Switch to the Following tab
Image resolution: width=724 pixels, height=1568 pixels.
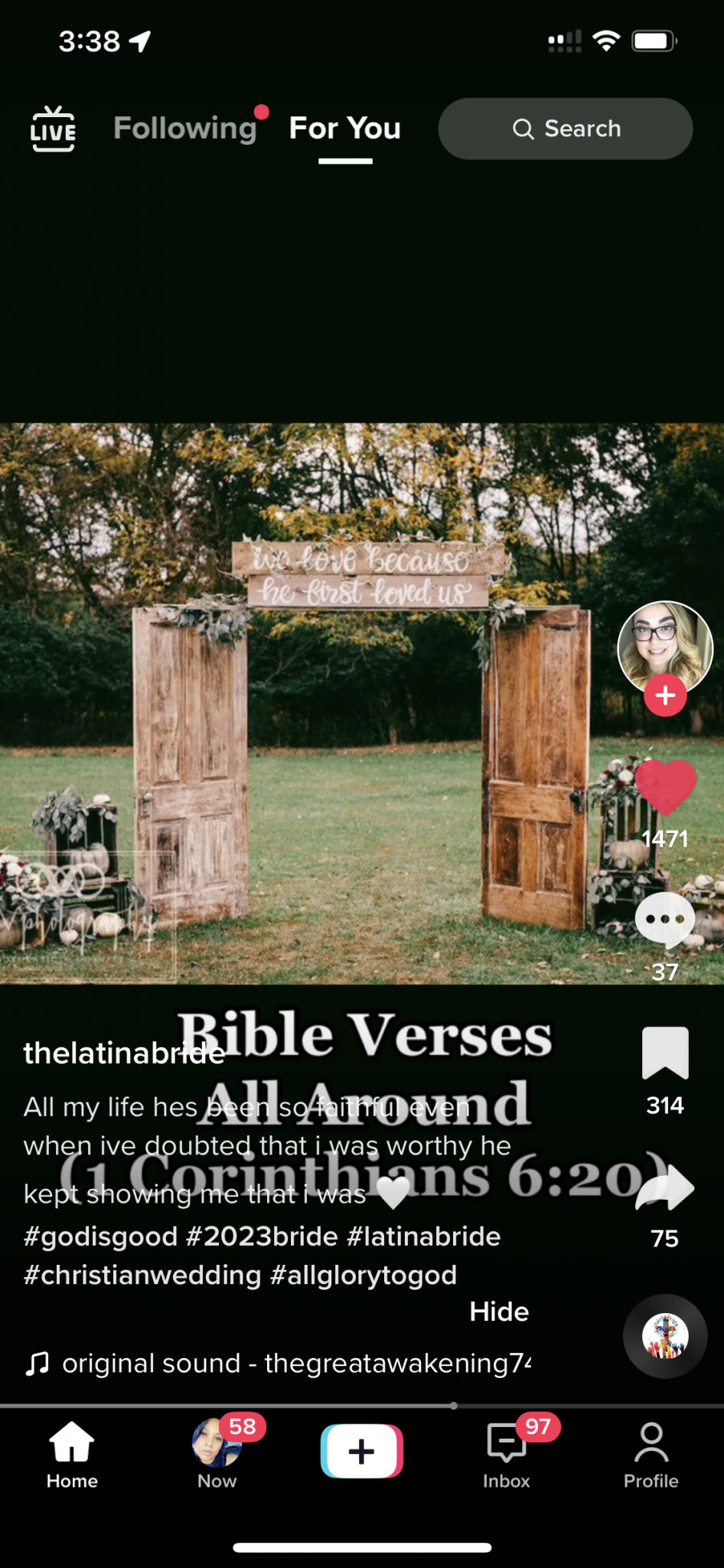point(185,128)
